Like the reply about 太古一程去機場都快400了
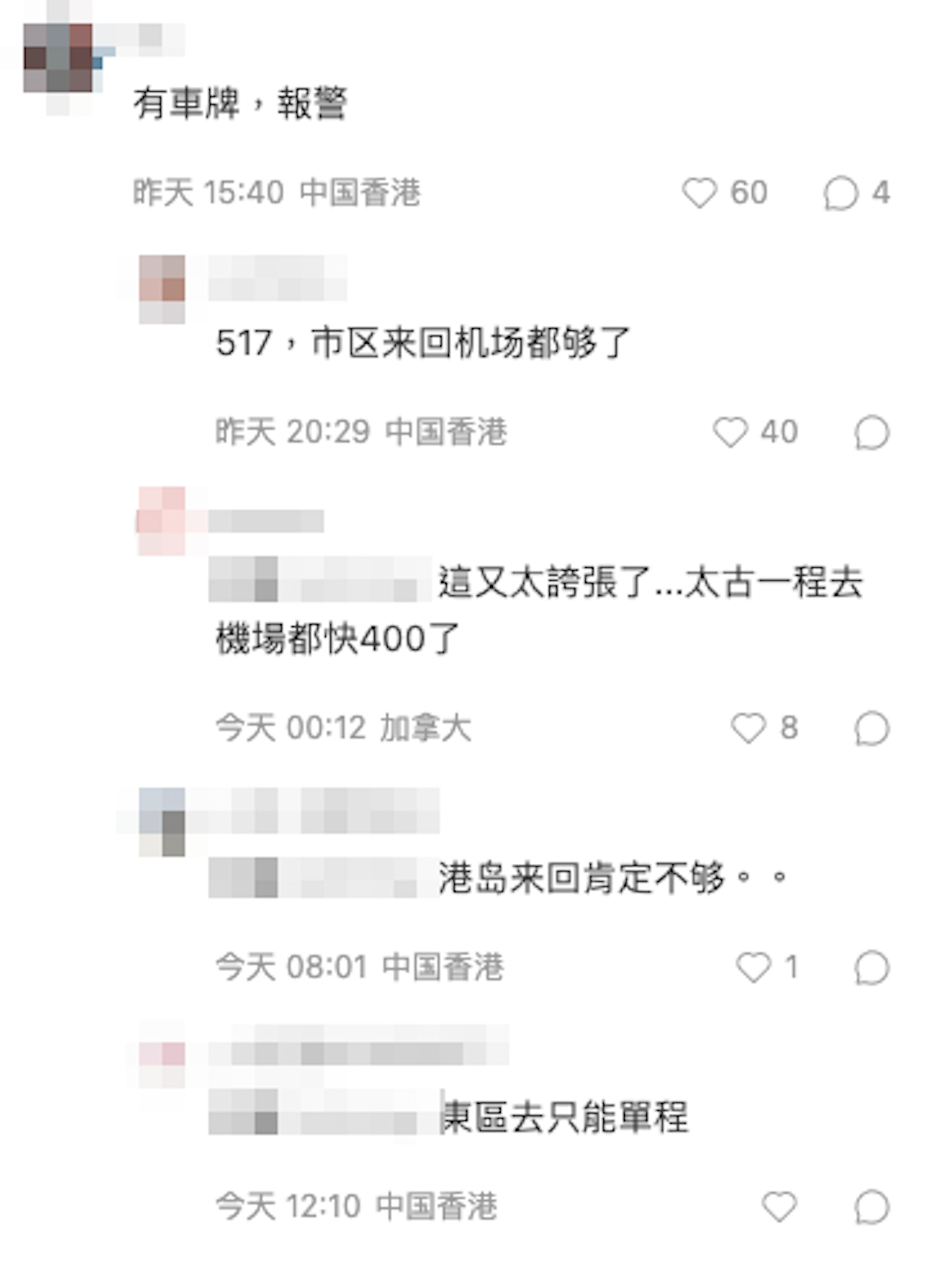The image size is (952, 1261). (748, 728)
